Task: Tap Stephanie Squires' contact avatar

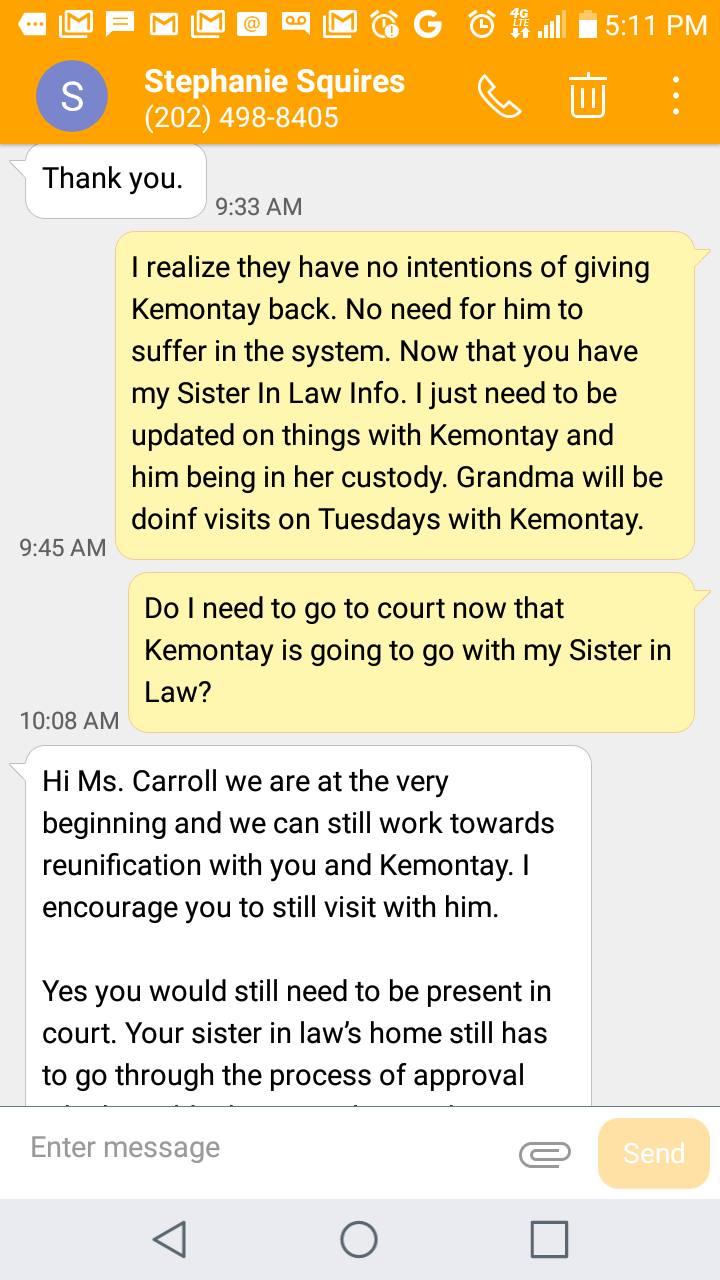Action: click(71, 96)
